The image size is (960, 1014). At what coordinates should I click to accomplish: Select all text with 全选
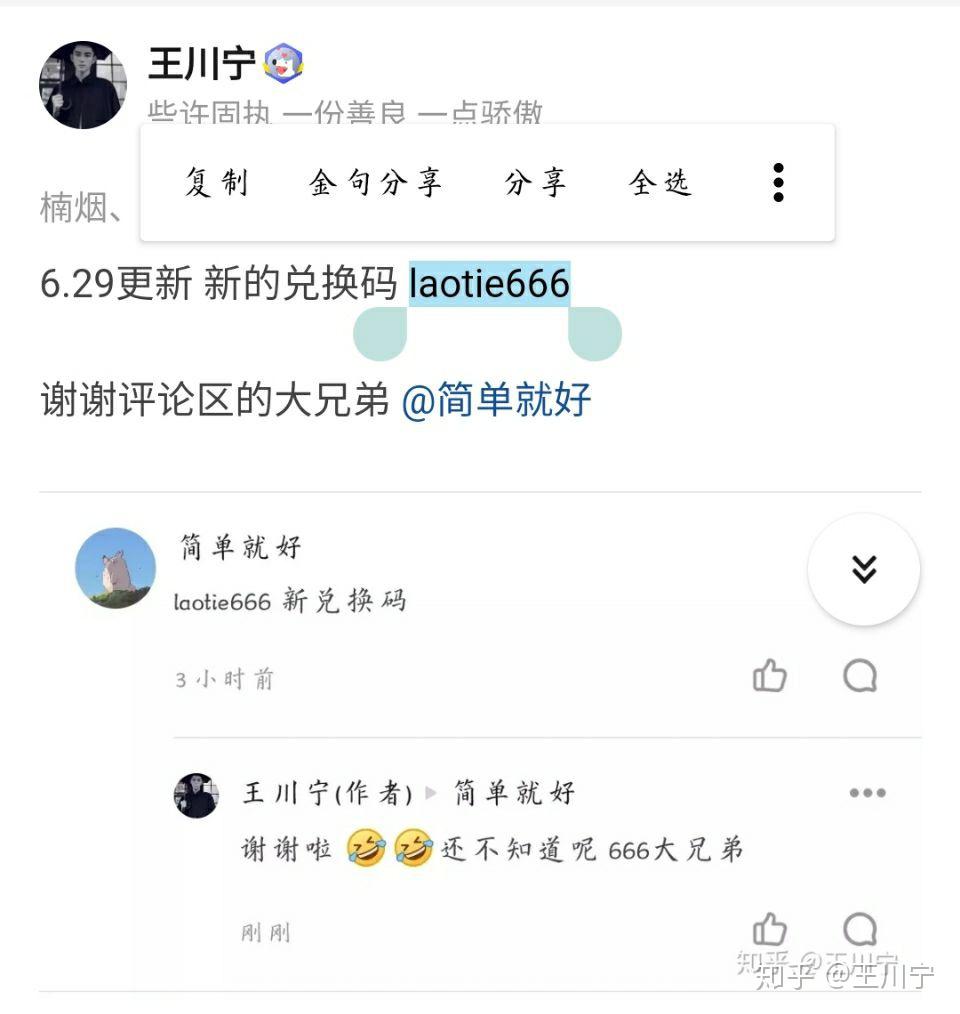click(x=660, y=183)
